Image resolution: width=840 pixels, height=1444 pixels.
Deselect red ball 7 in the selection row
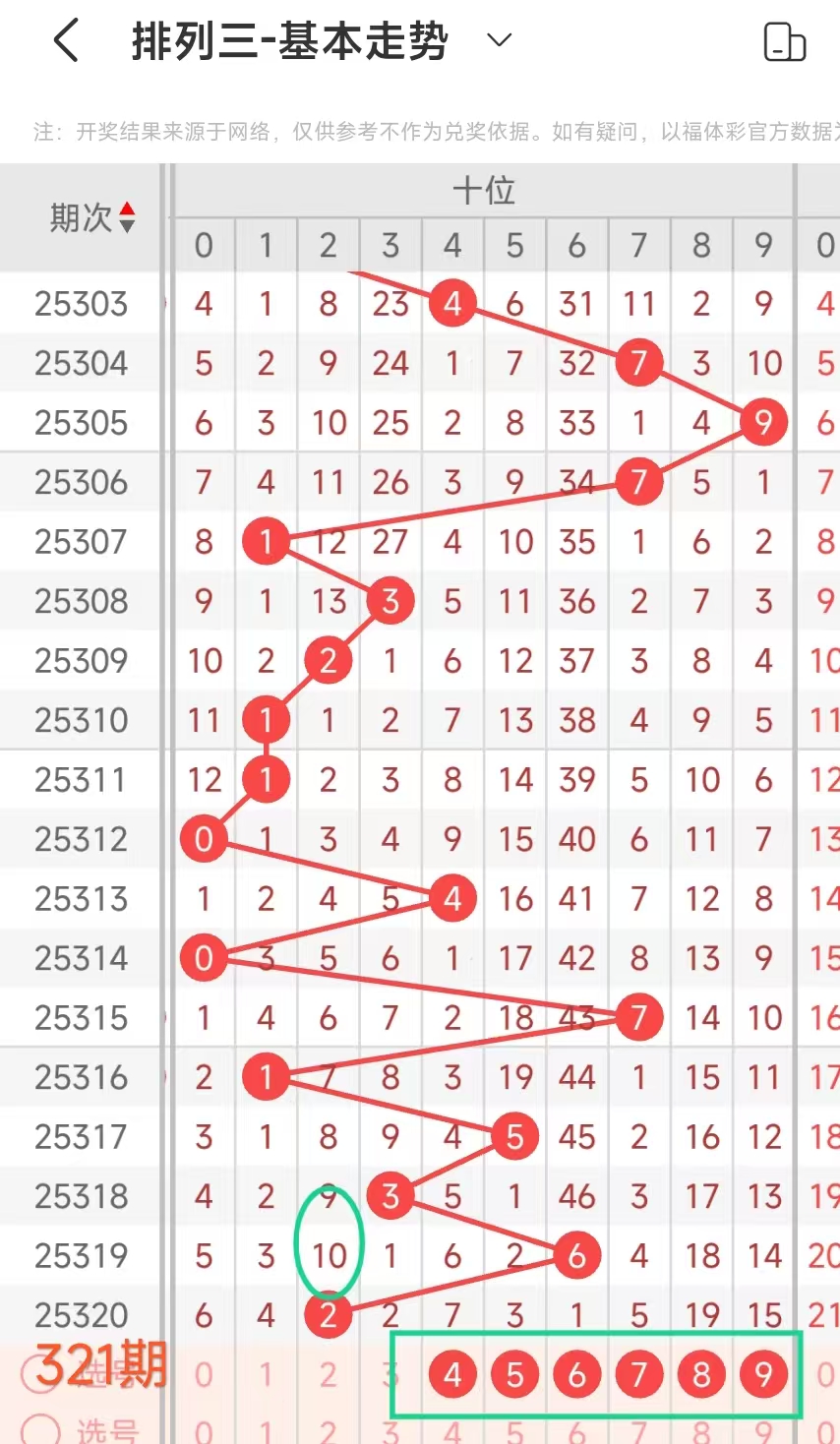point(639,1374)
